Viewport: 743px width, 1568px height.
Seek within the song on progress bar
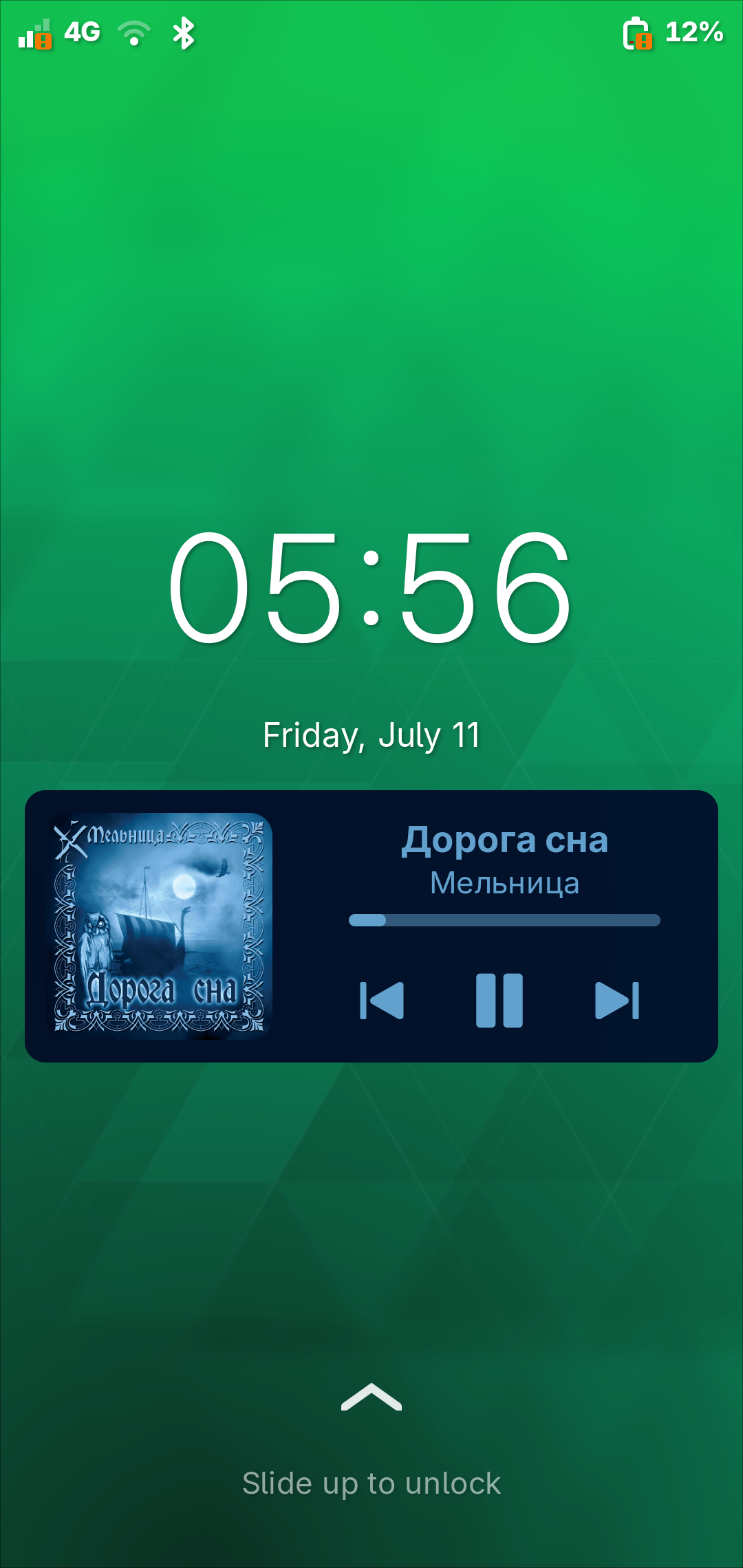pos(504,920)
